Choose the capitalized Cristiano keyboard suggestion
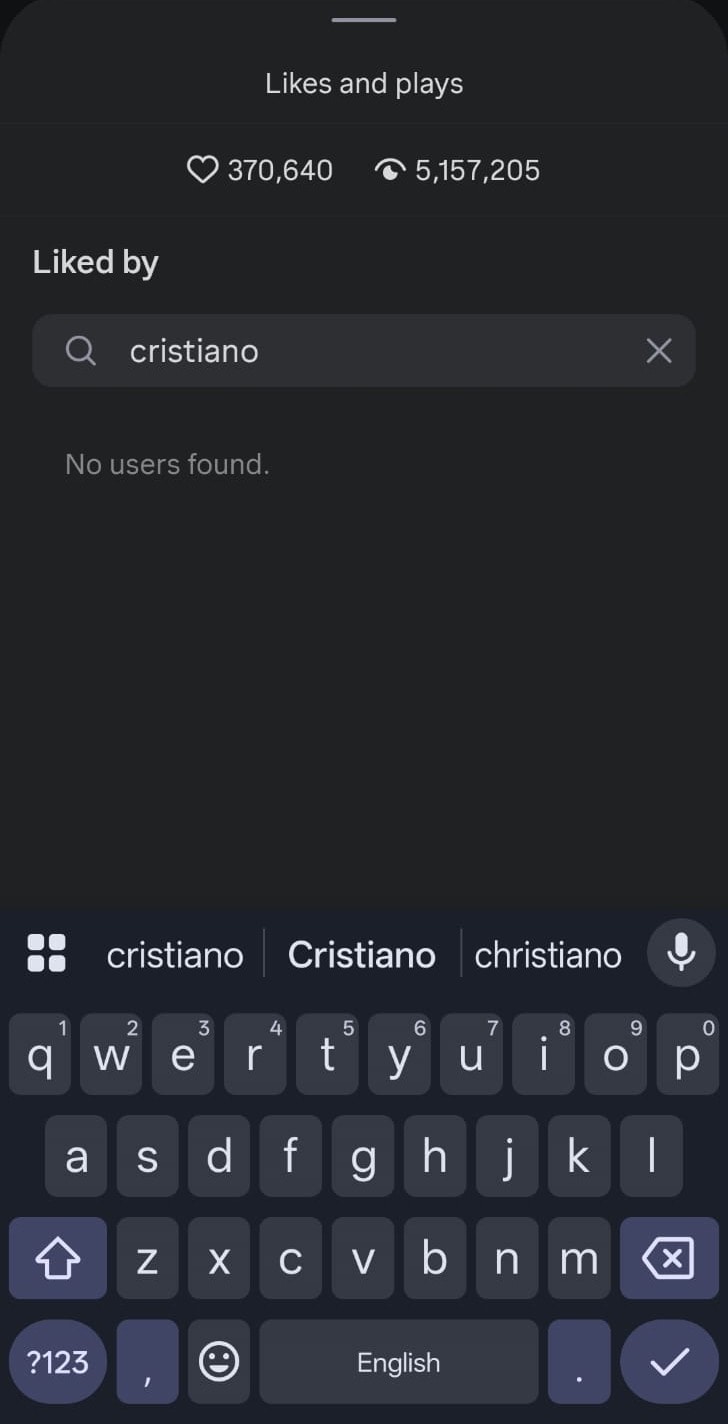728x1424 pixels. tap(362, 955)
